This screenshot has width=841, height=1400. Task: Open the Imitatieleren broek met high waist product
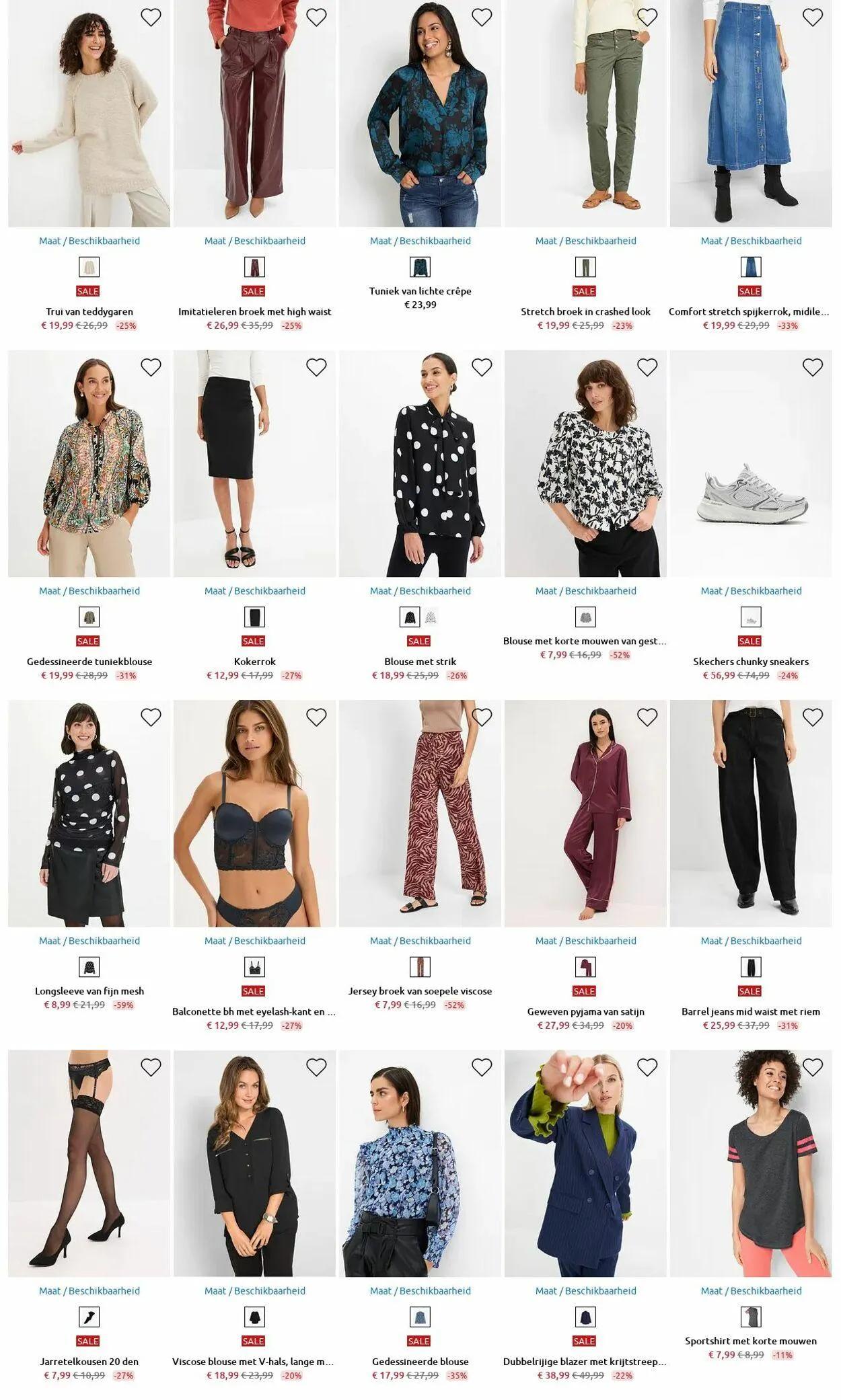[254, 311]
